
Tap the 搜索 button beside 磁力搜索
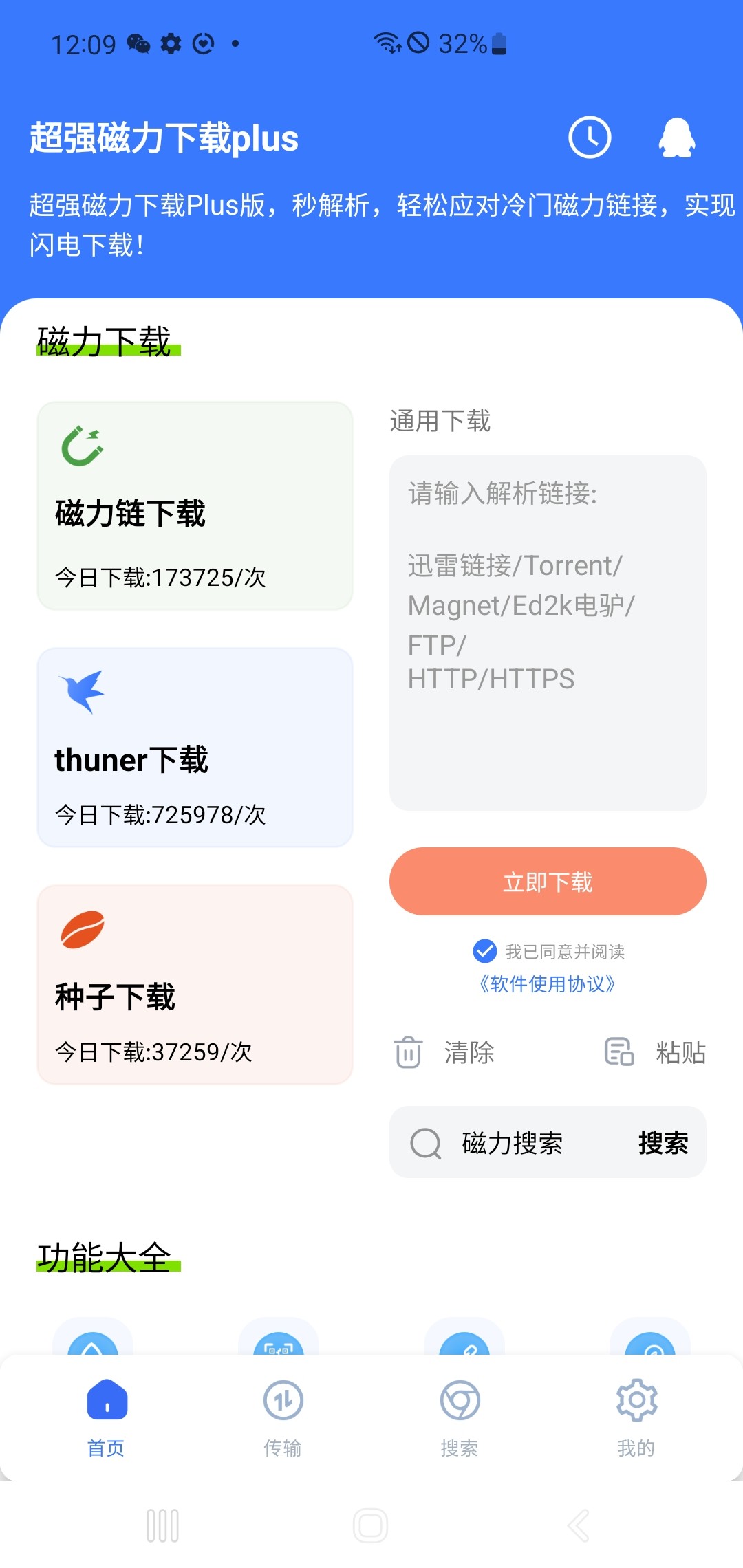(x=663, y=1142)
